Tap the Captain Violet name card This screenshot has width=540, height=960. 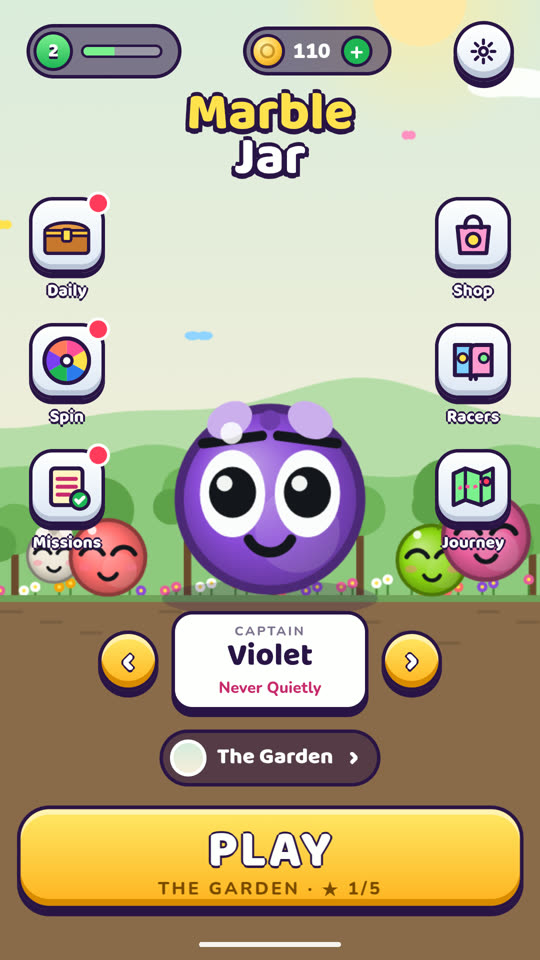point(270,663)
